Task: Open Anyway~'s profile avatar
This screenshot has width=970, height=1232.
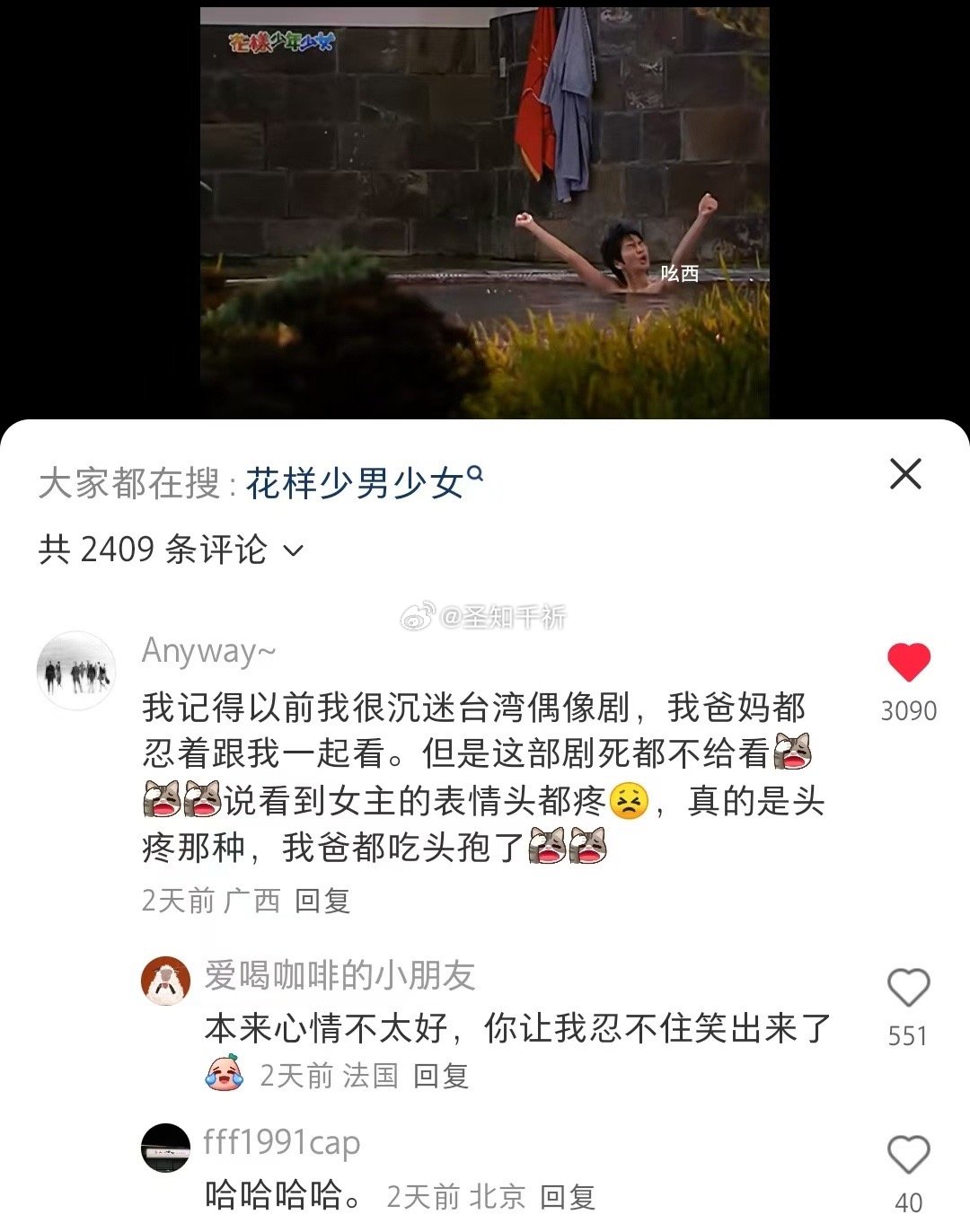Action: (75, 670)
